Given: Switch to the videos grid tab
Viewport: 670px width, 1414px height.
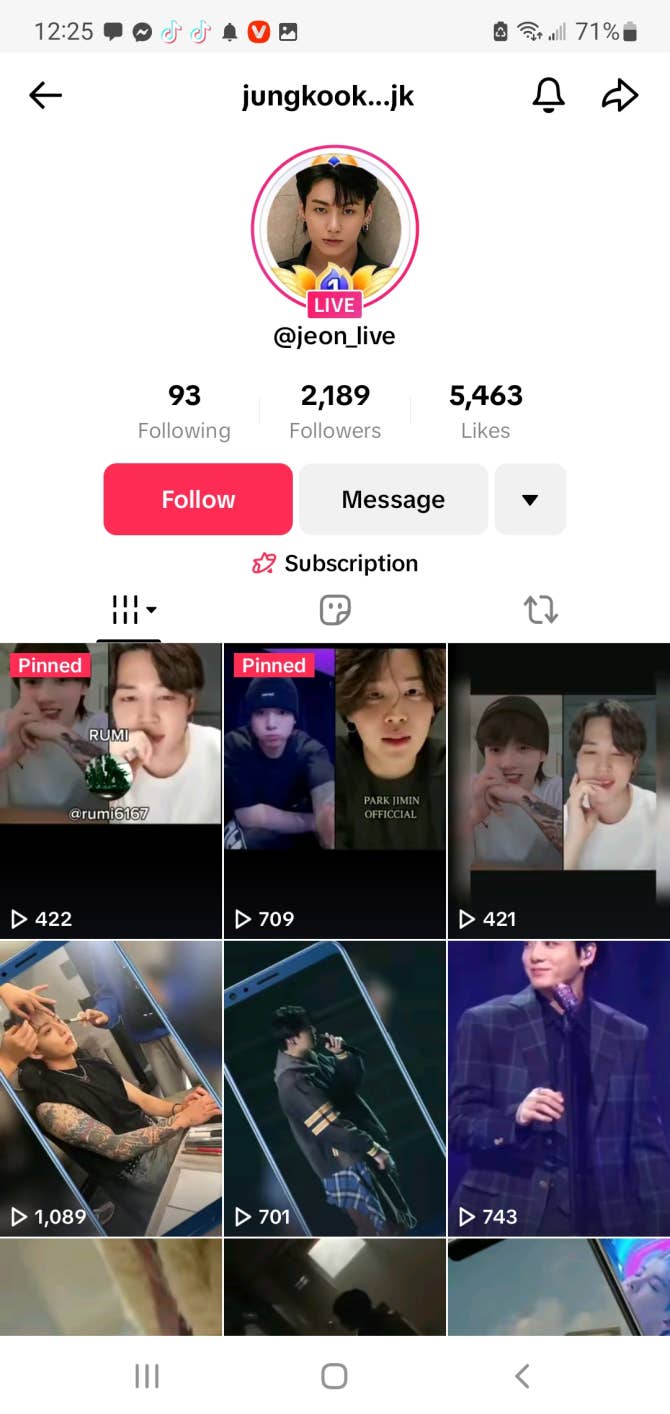Looking at the screenshot, I should [129, 610].
